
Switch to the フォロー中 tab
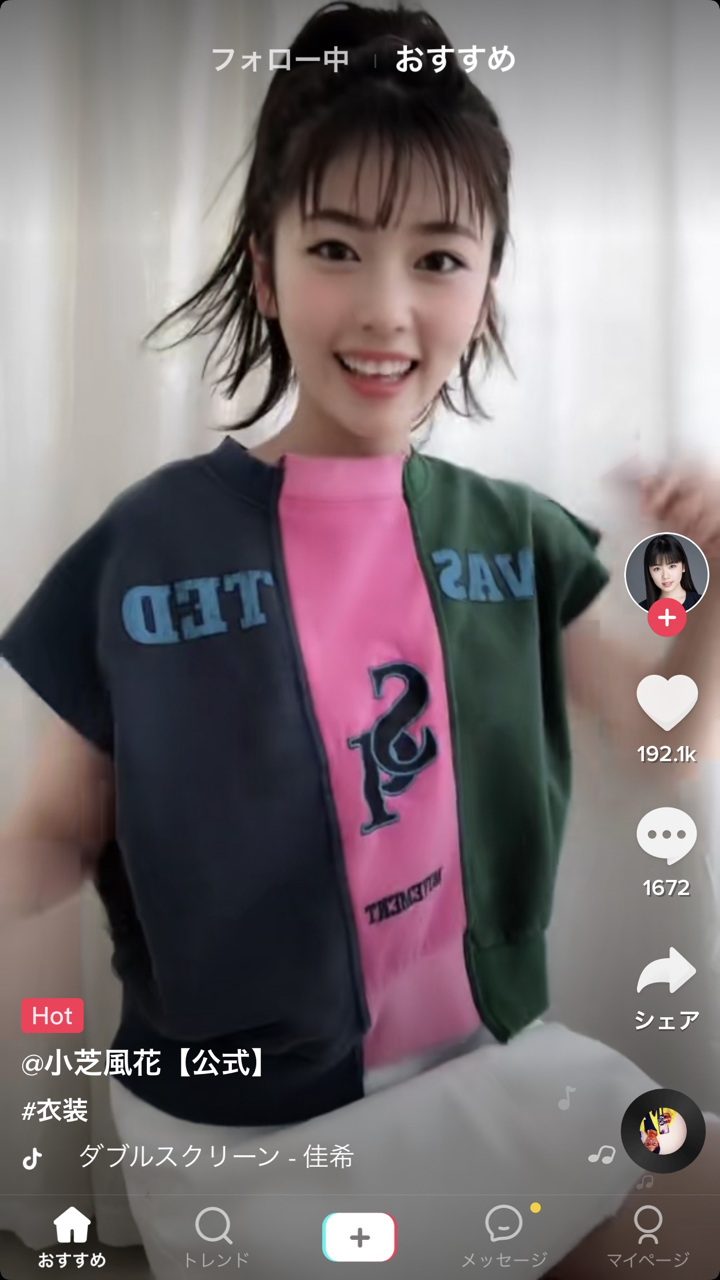click(279, 60)
